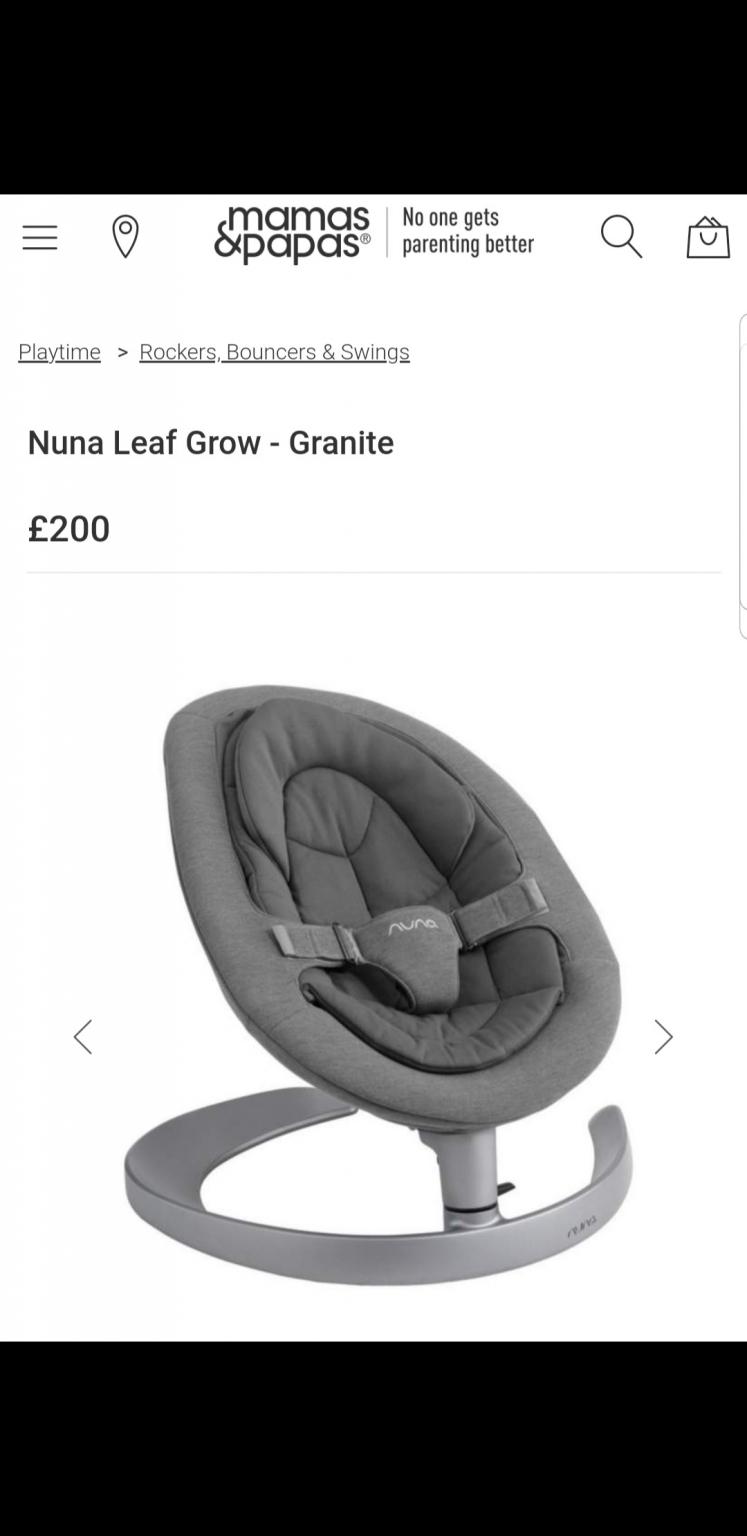Open the store locator pin icon
This screenshot has height=1536, width=747.
pos(125,237)
